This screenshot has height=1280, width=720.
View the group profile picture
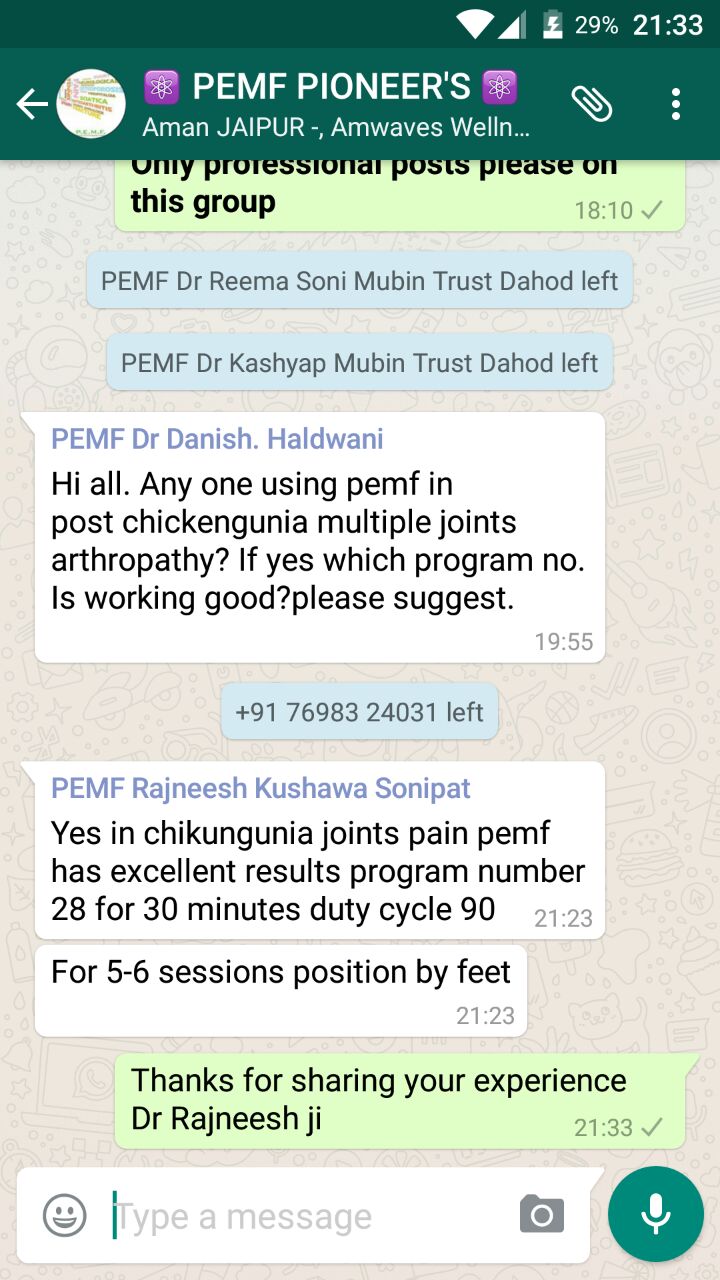point(91,104)
